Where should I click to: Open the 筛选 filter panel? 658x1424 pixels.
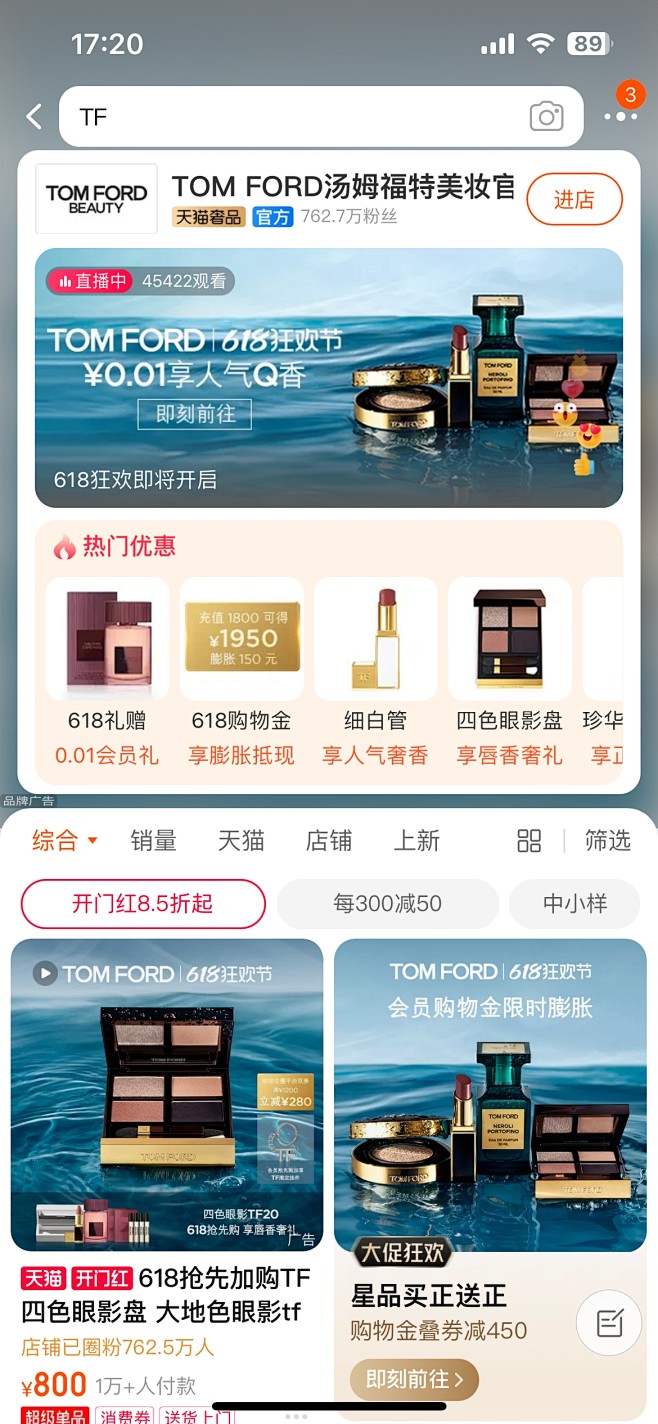(x=608, y=841)
